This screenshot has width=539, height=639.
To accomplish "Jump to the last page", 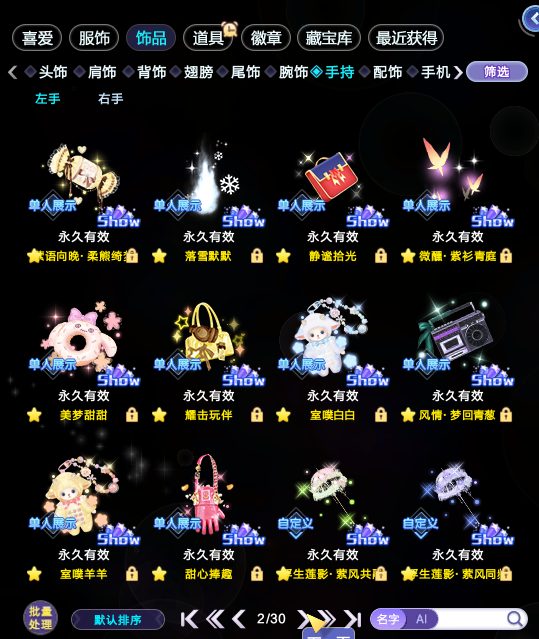I will pos(353,619).
